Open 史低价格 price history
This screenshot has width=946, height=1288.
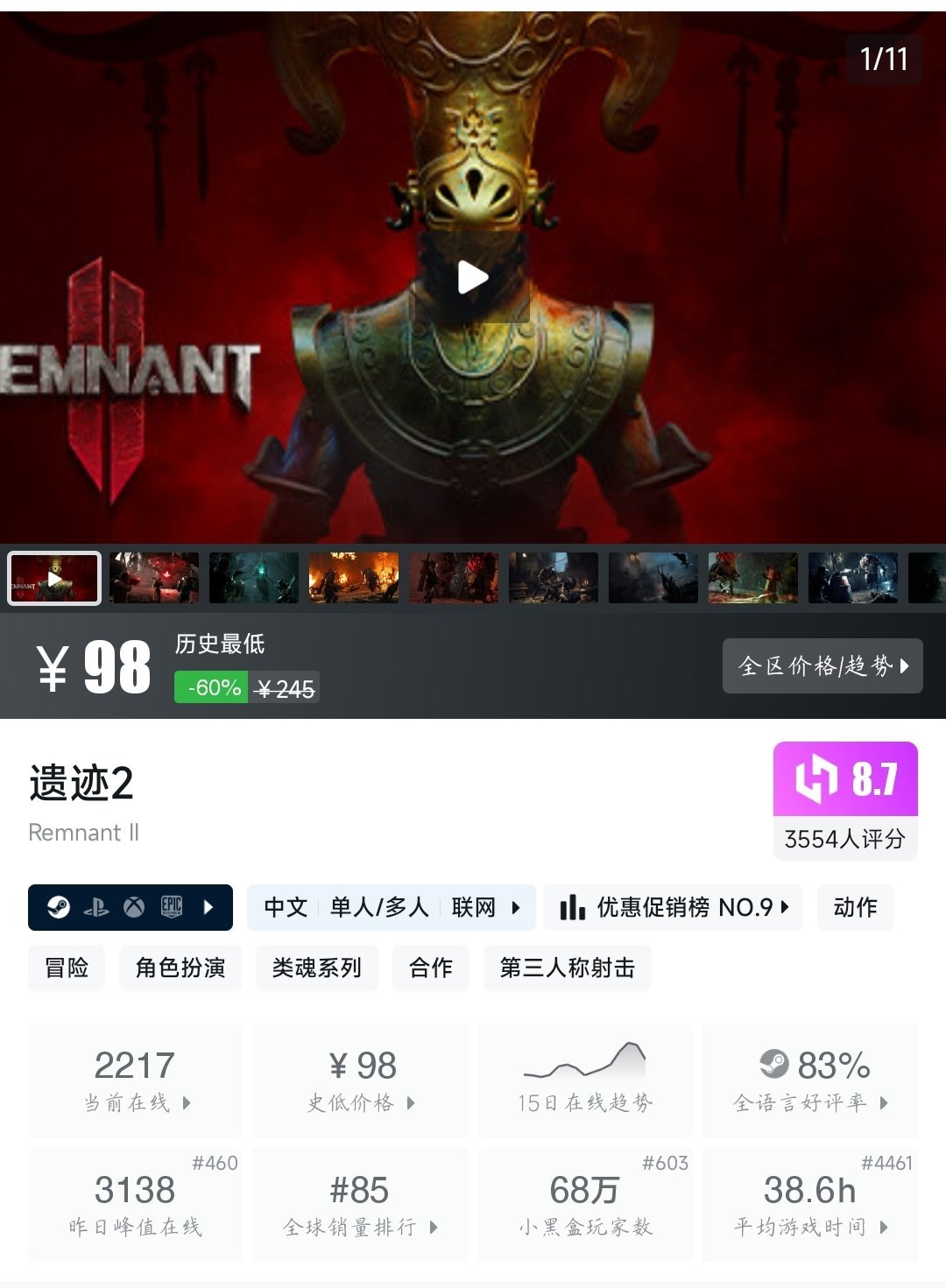(360, 1081)
